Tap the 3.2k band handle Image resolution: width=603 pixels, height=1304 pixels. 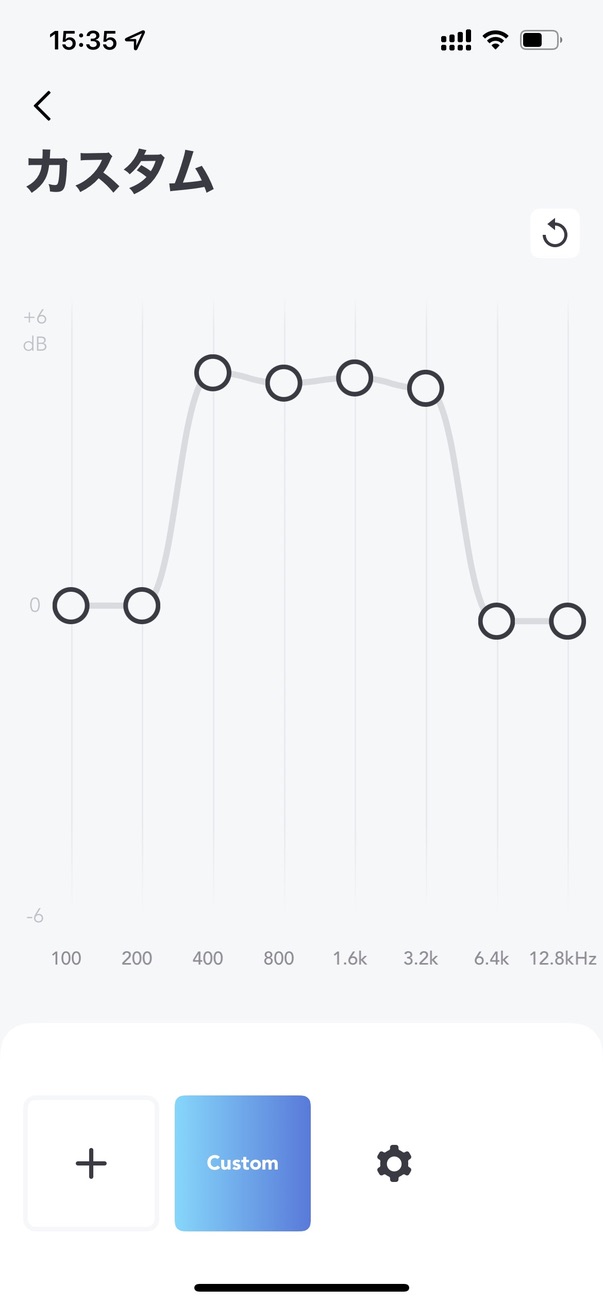click(425, 388)
